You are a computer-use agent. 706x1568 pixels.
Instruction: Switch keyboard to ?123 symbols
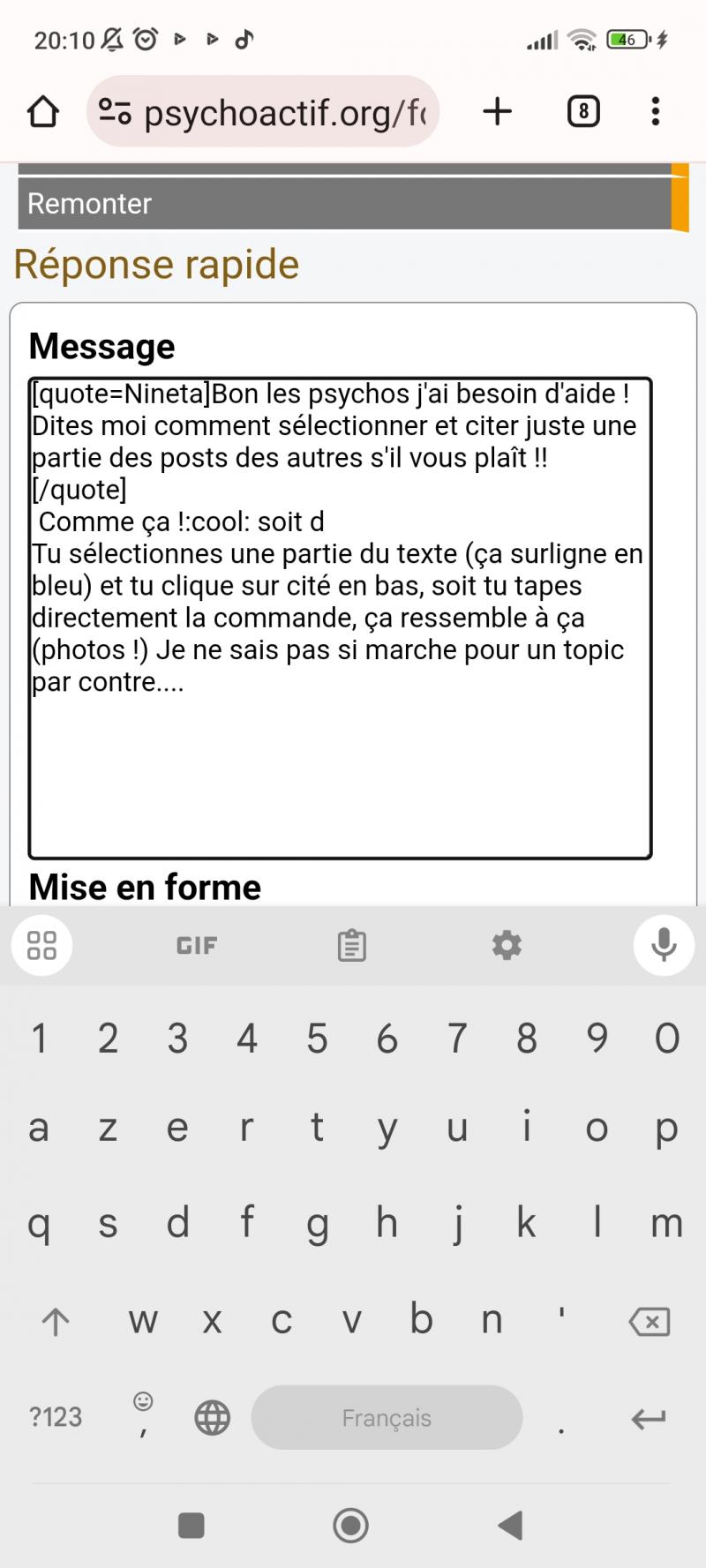click(x=56, y=1417)
